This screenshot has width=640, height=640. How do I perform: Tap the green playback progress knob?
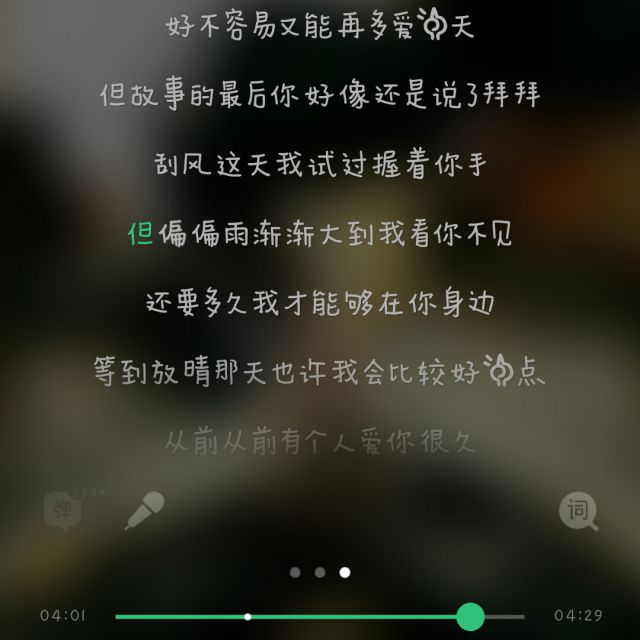[x=471, y=616]
